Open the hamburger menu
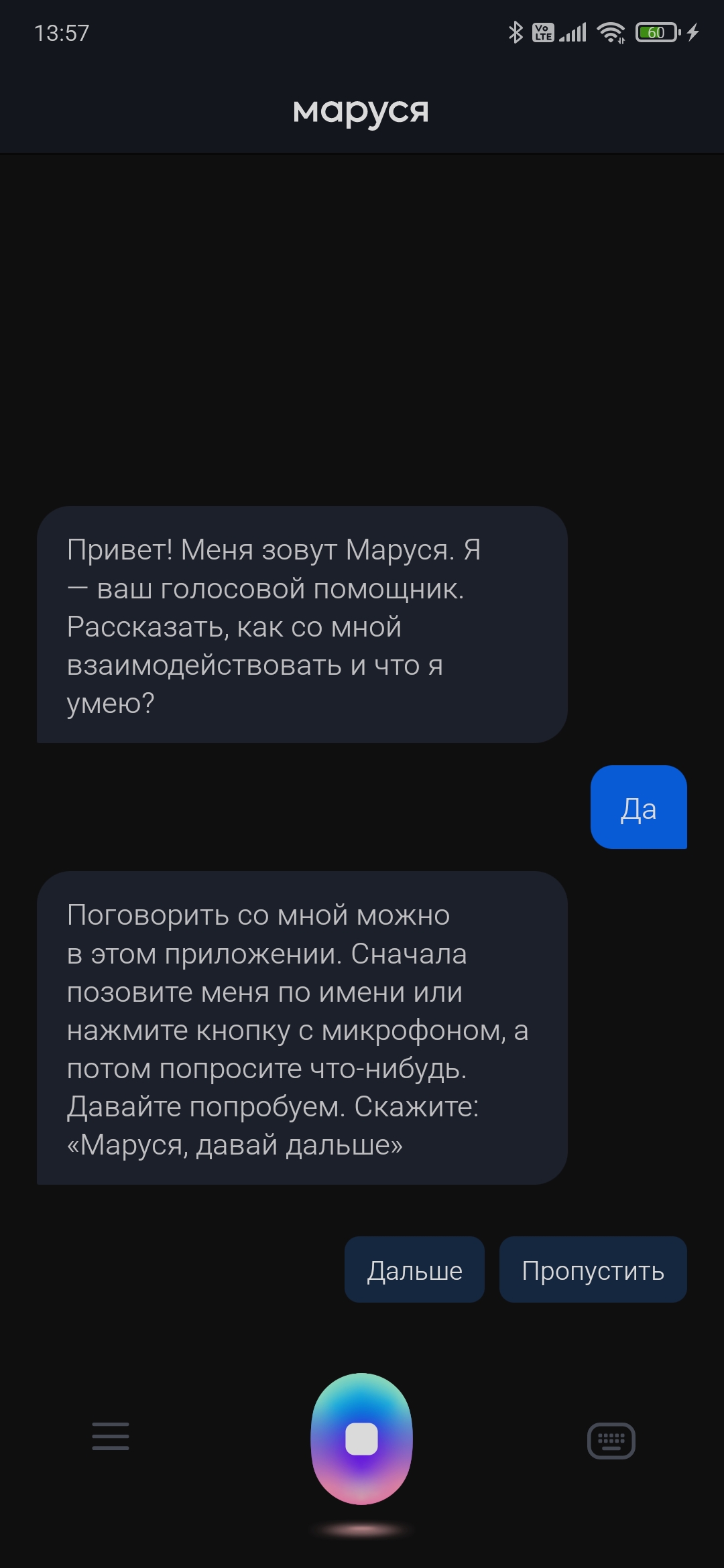The image size is (724, 1568). [111, 1436]
